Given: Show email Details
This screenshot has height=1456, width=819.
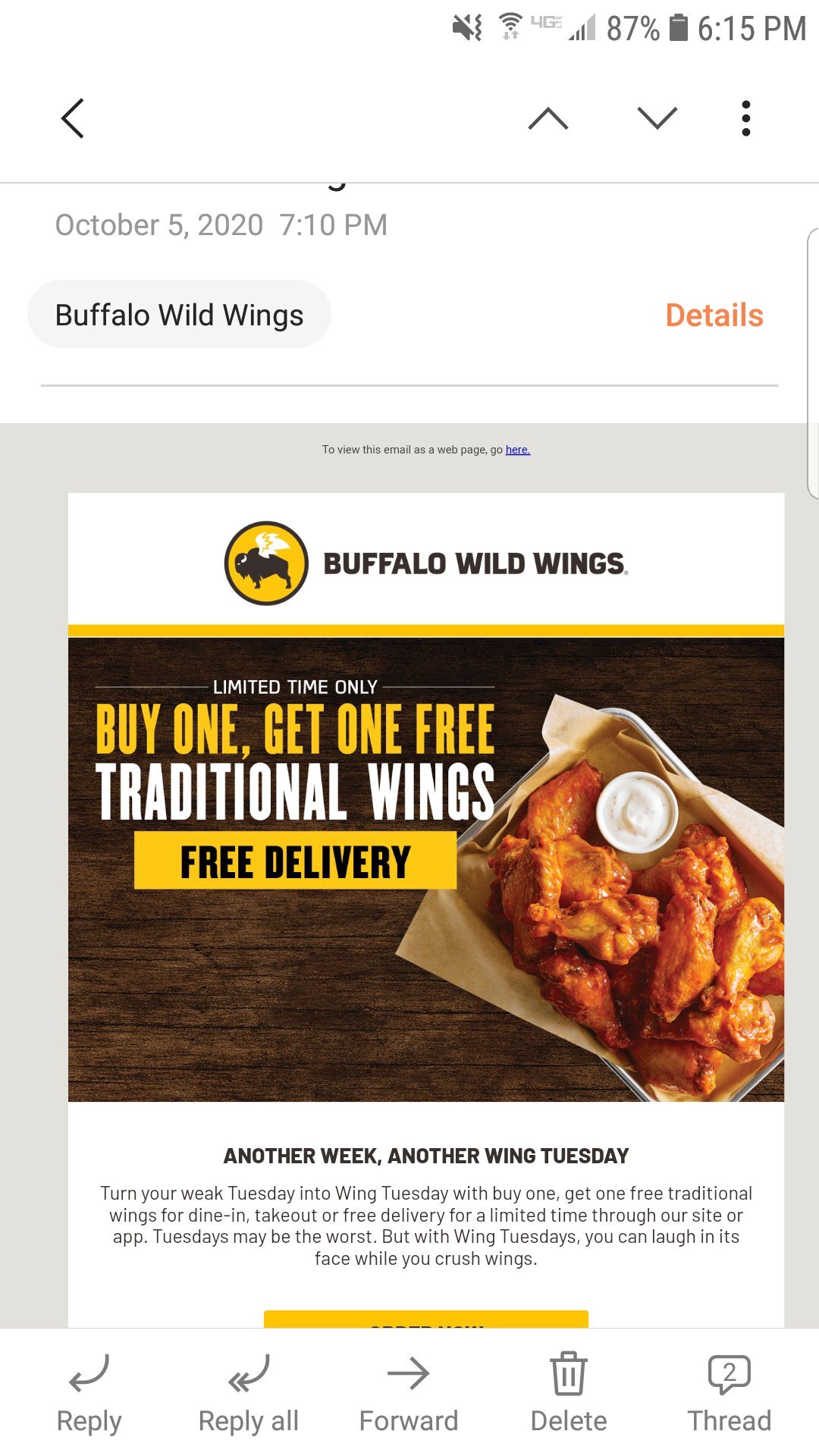Looking at the screenshot, I should [x=714, y=315].
